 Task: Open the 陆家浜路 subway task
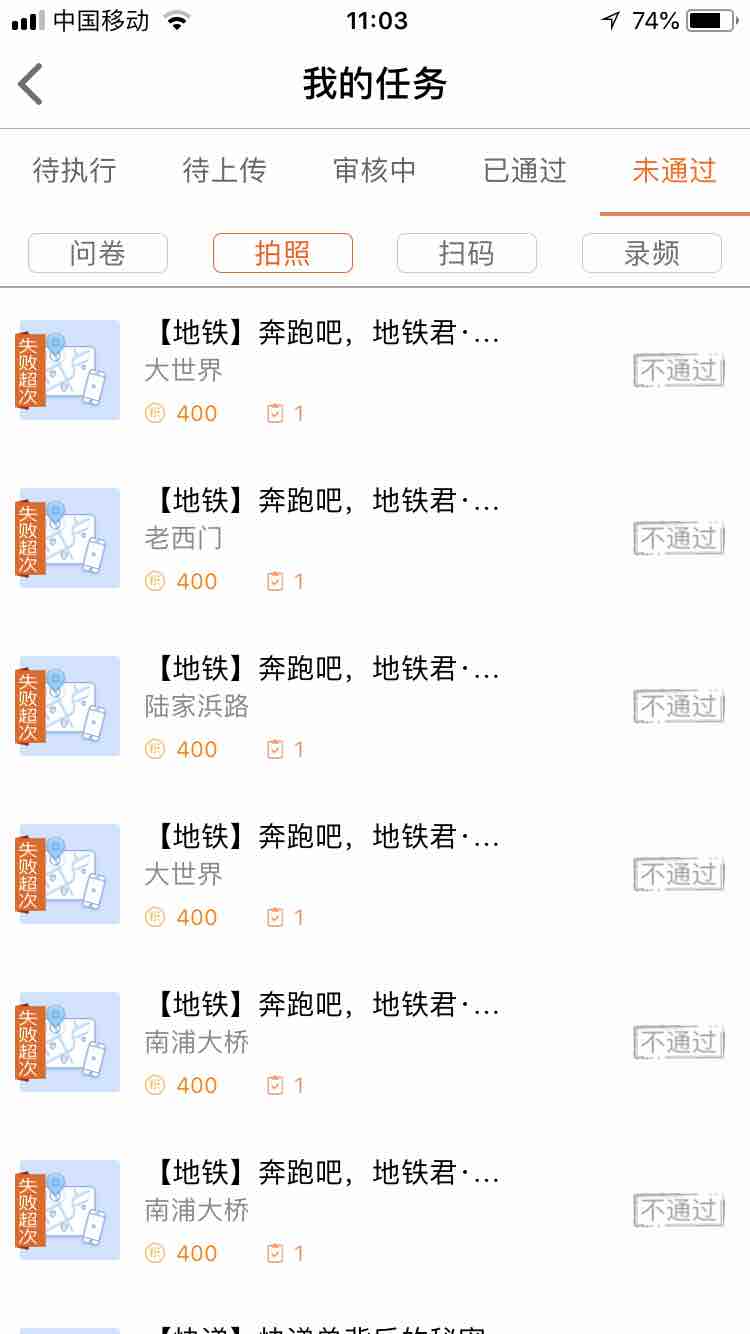(374, 708)
